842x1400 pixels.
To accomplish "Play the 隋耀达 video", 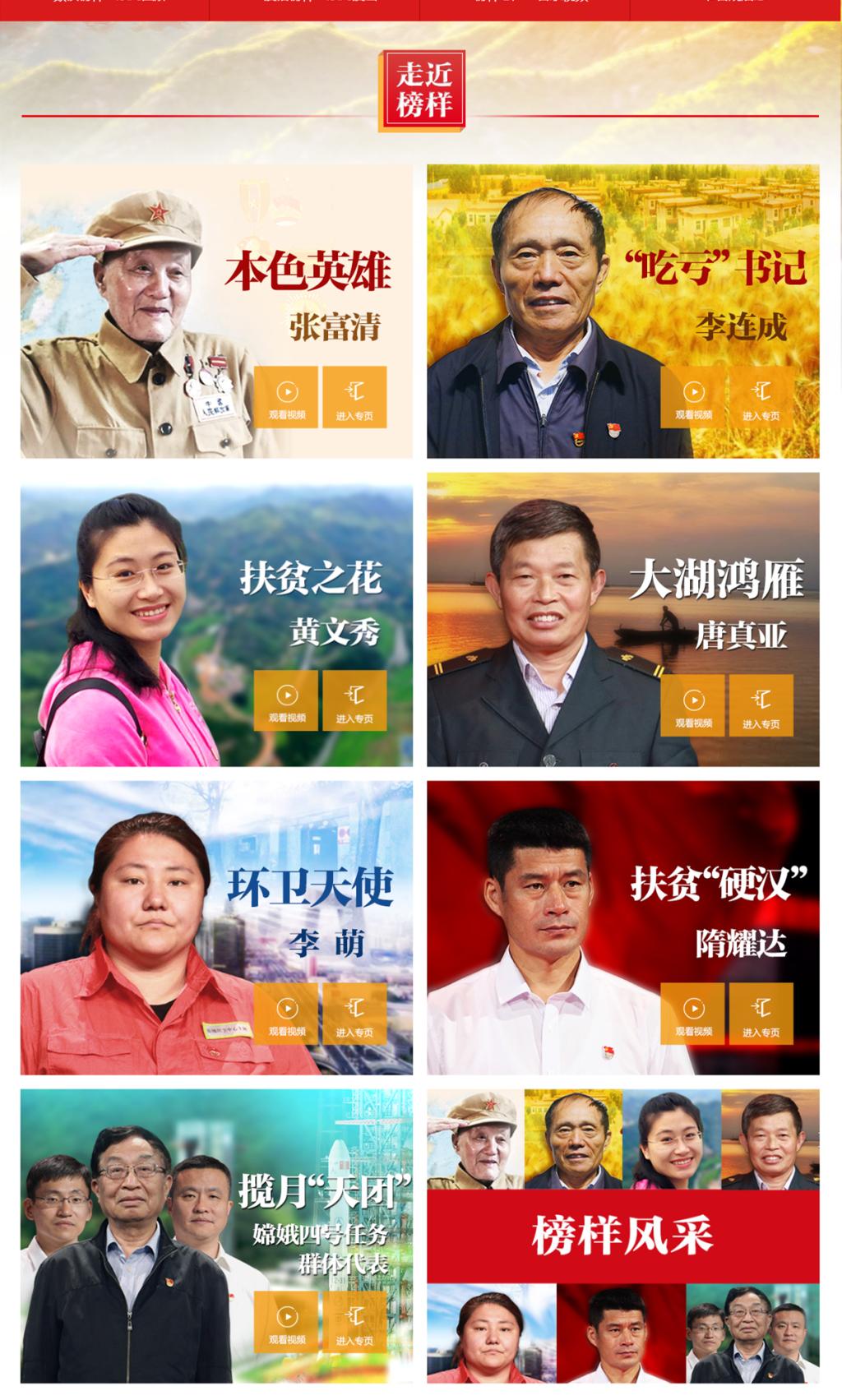I will 693,1014.
